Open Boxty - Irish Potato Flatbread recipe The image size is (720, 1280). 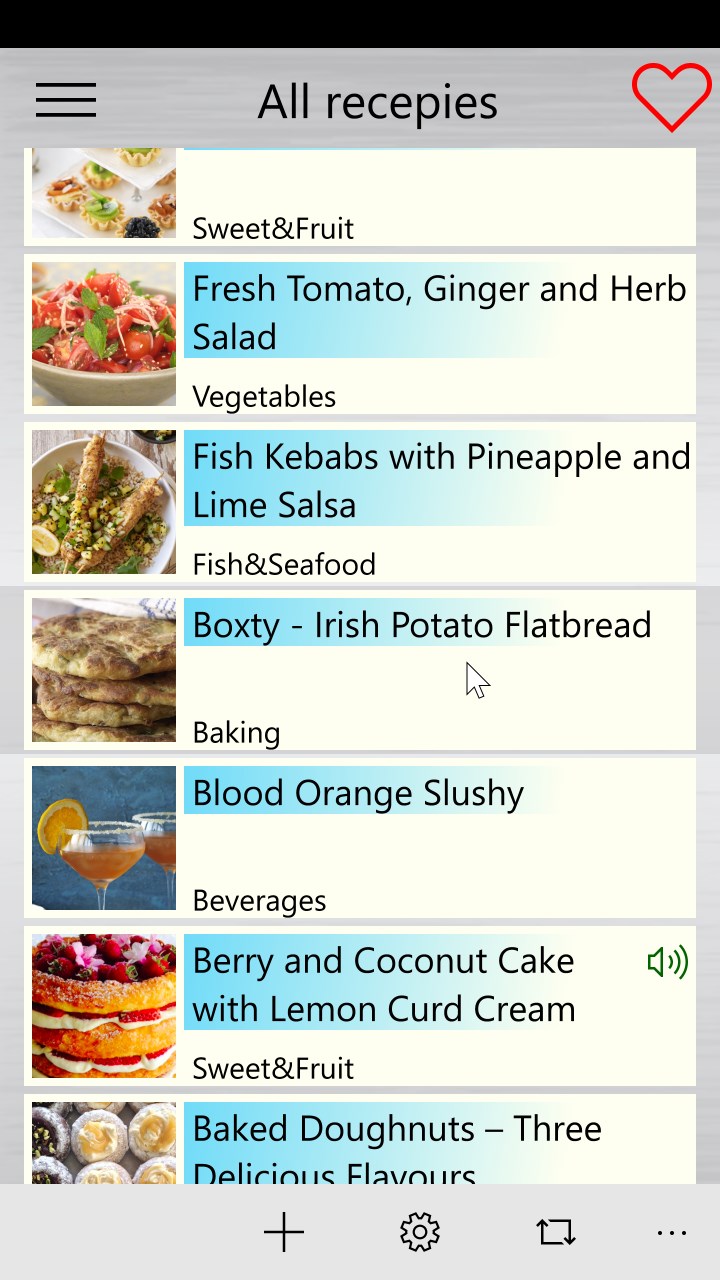420,626
